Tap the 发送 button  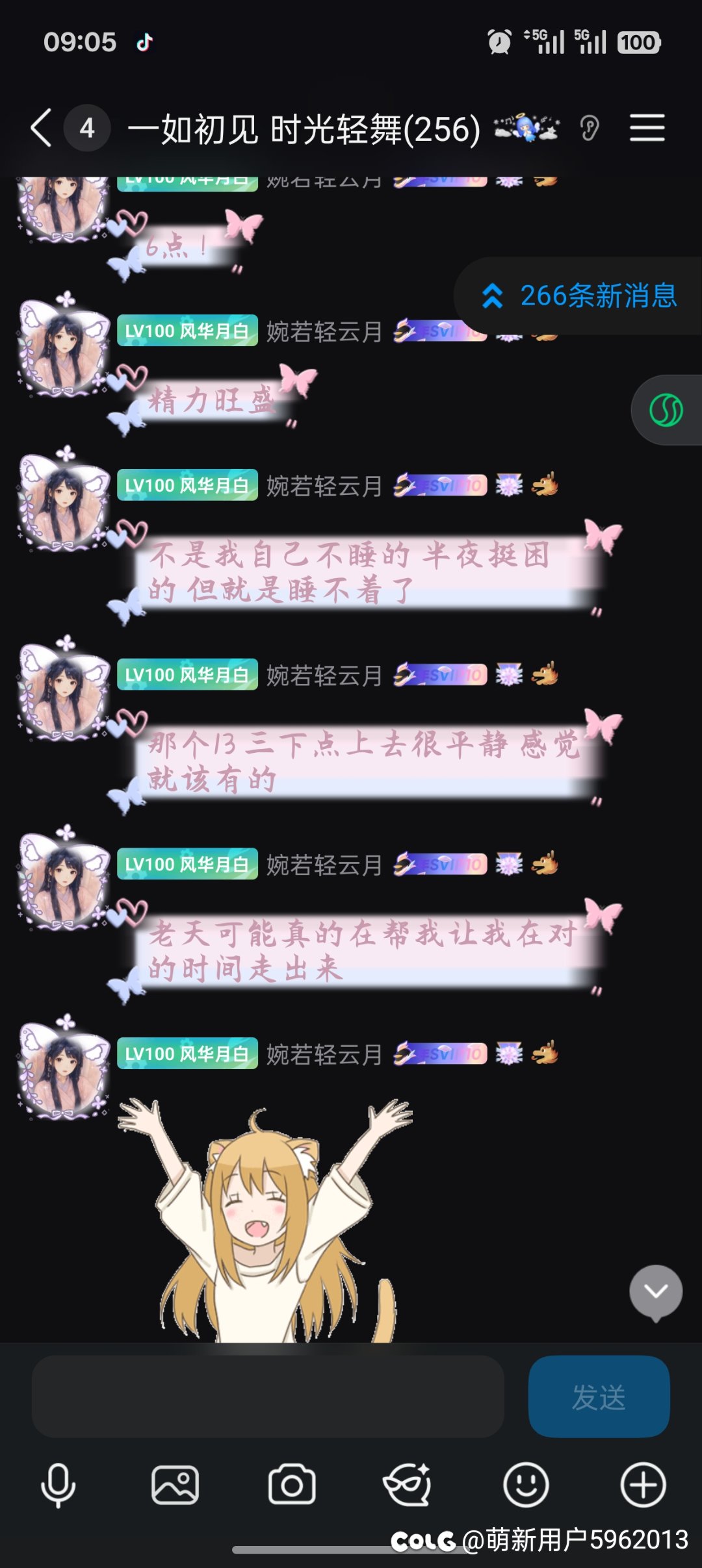coord(599,1396)
